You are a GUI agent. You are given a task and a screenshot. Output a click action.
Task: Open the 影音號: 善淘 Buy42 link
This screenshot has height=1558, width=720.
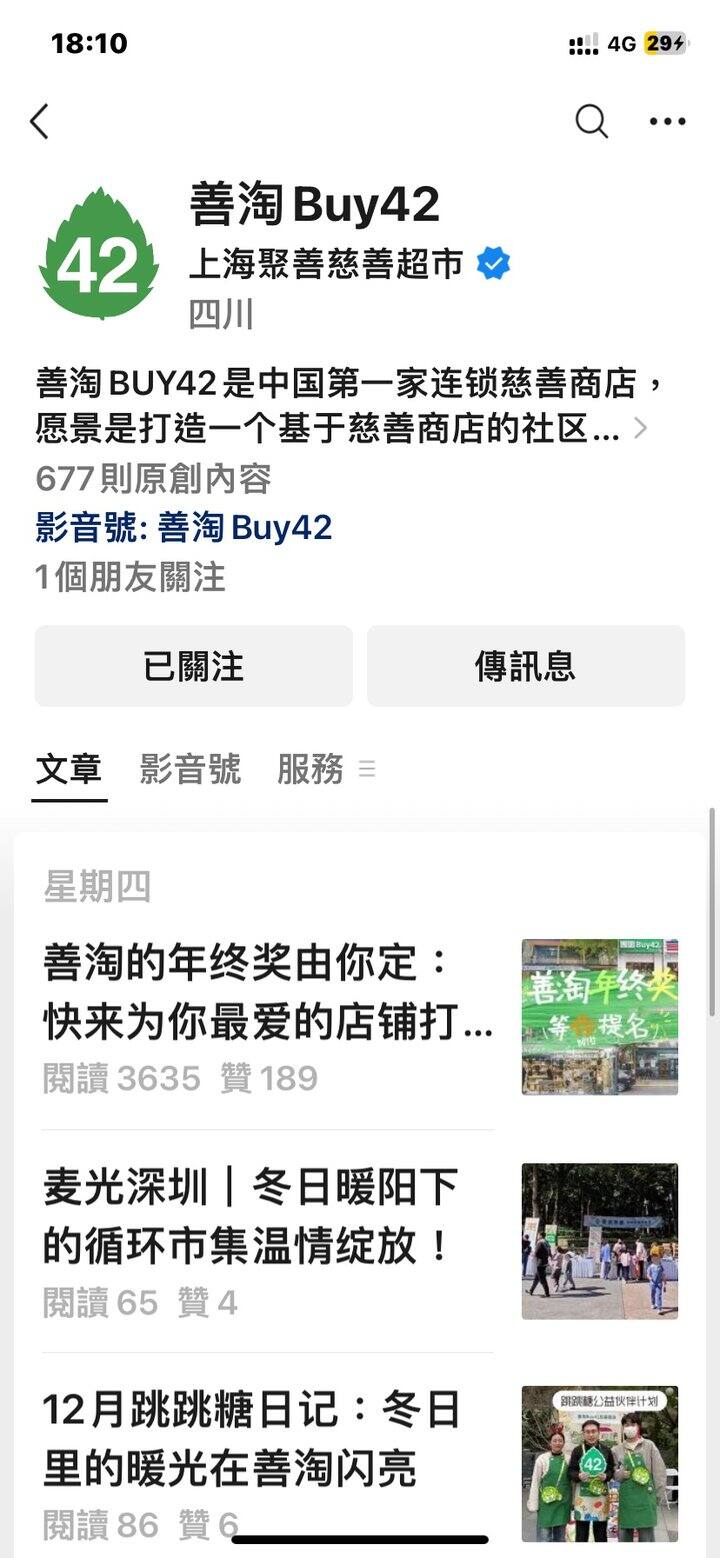[184, 528]
